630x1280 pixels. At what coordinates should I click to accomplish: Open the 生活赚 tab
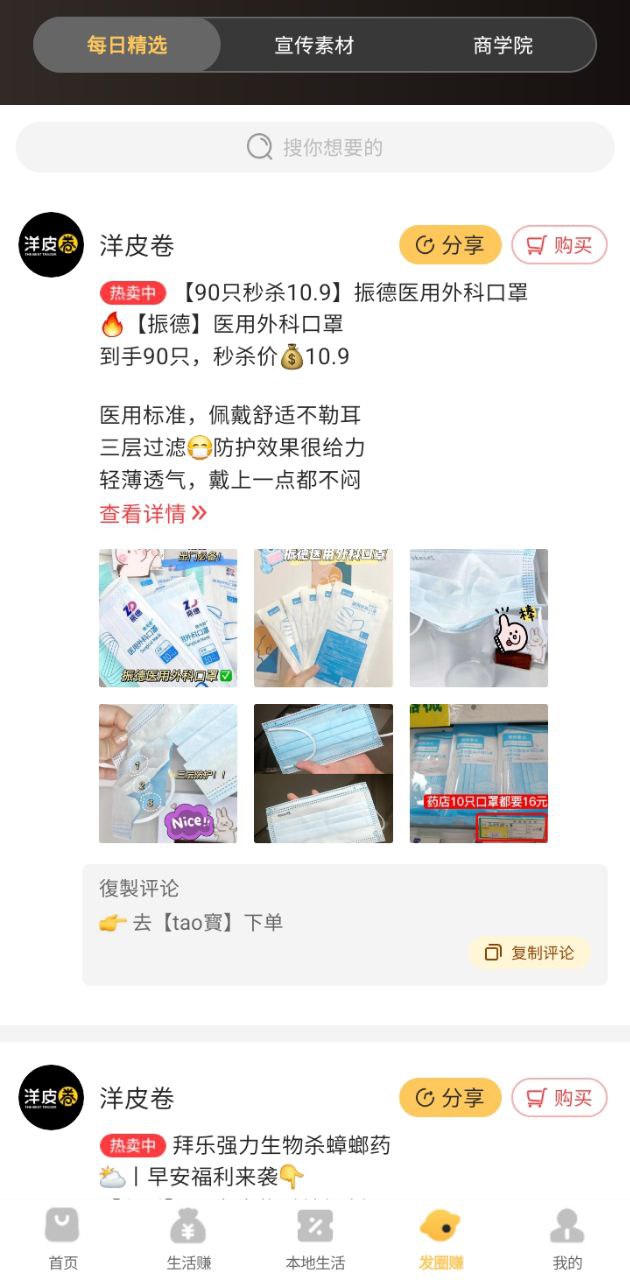(188, 1240)
